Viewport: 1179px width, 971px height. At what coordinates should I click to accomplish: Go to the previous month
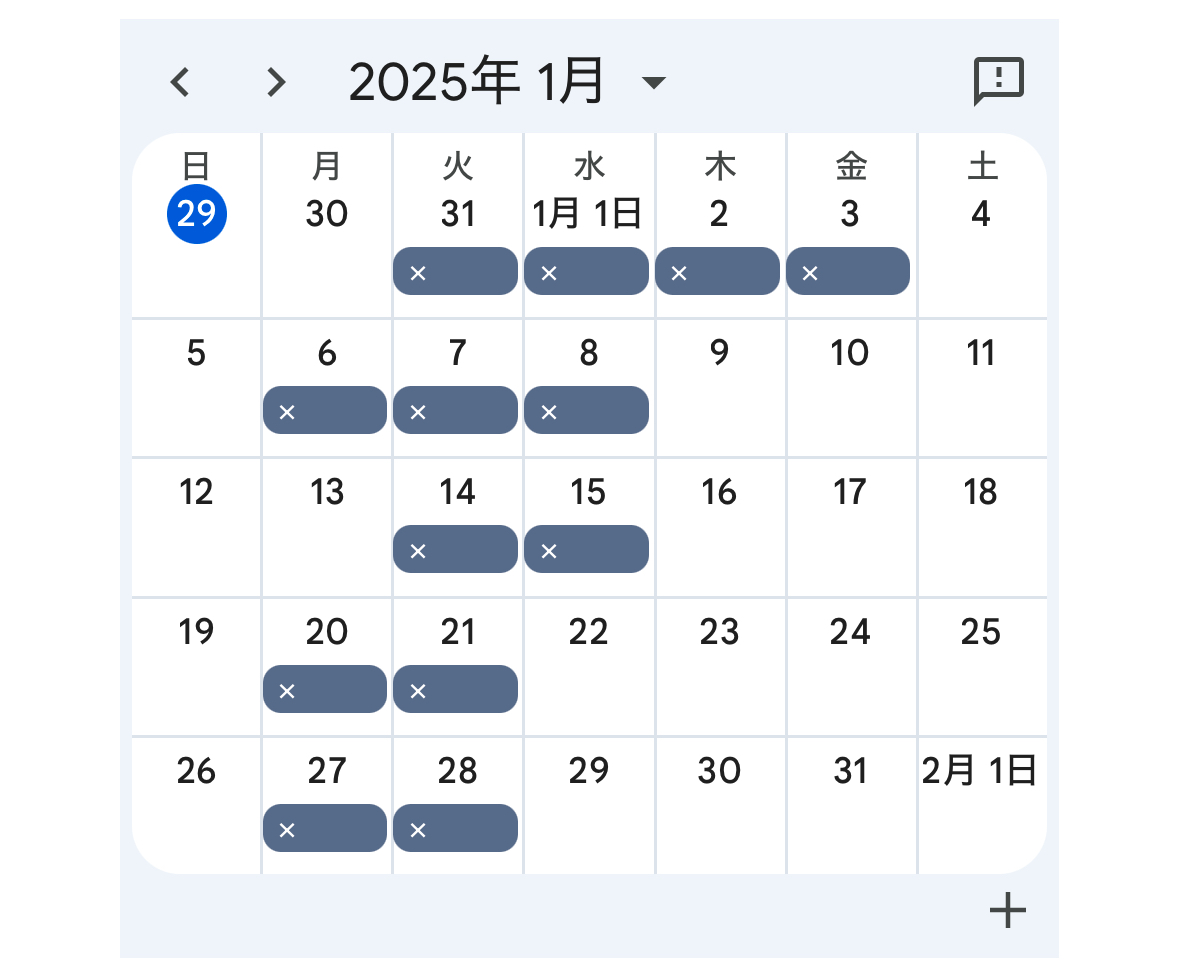(180, 82)
